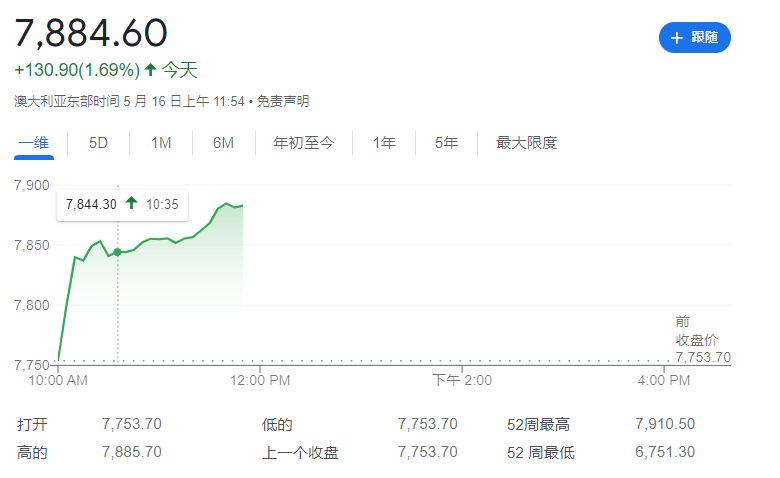780x478 pixels.
Task: Select the 1M time range
Action: coord(160,143)
